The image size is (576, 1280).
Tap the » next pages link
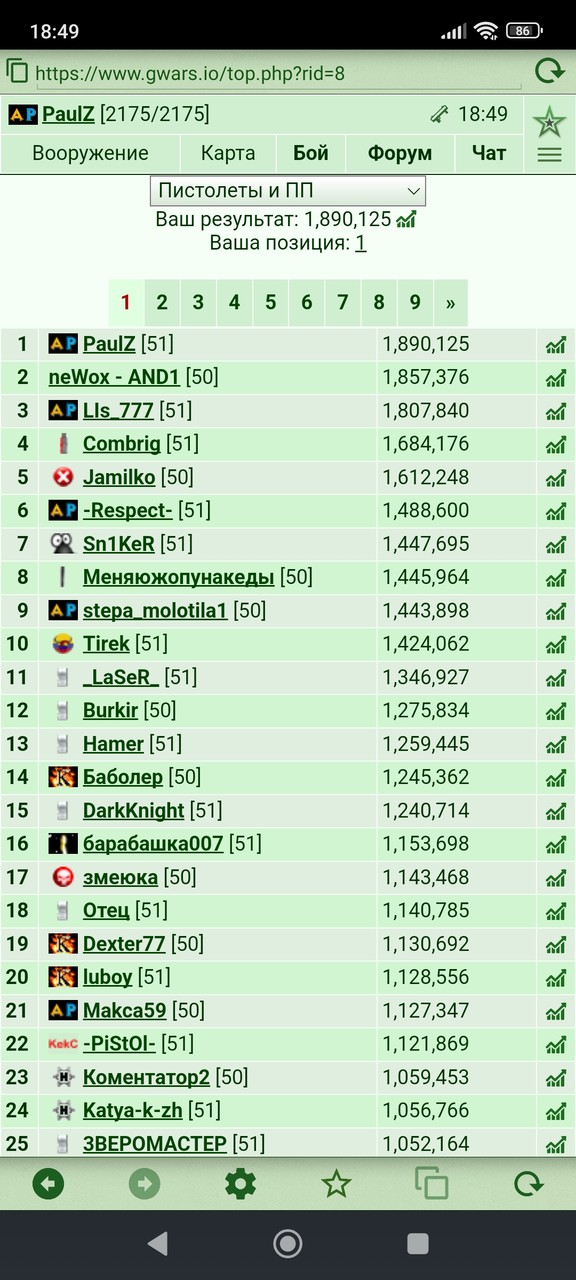[x=451, y=302]
